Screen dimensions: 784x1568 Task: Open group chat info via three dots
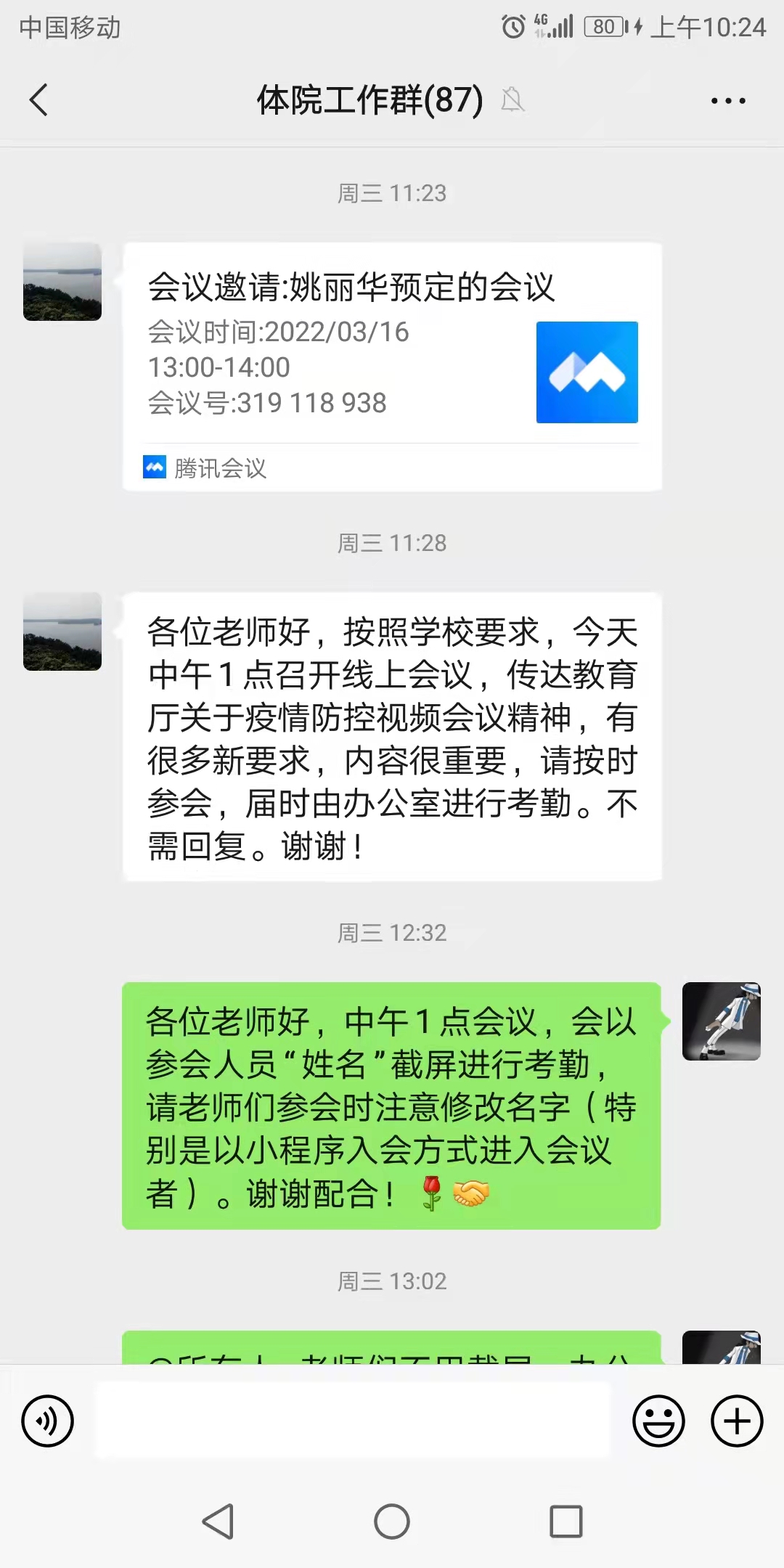click(728, 101)
